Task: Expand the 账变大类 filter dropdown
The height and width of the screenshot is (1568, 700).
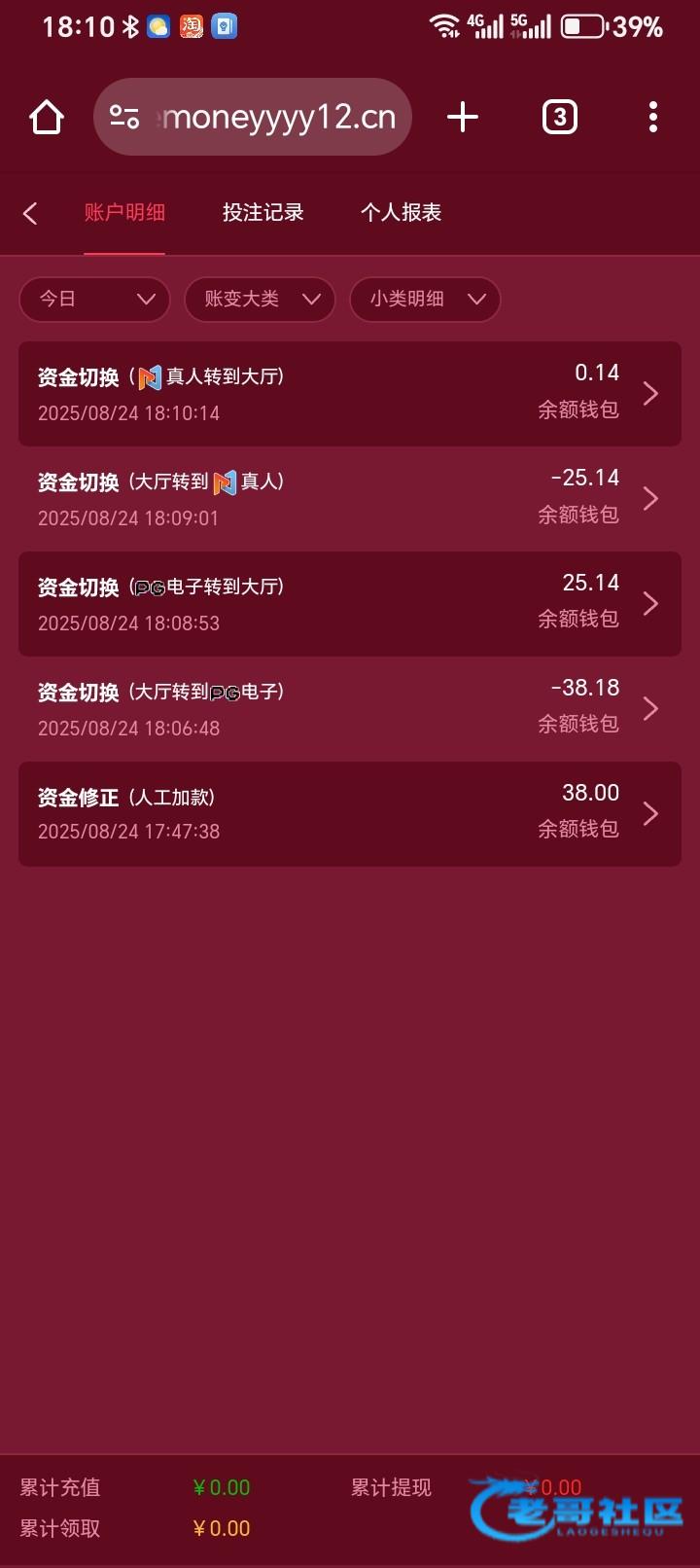Action: click(260, 299)
